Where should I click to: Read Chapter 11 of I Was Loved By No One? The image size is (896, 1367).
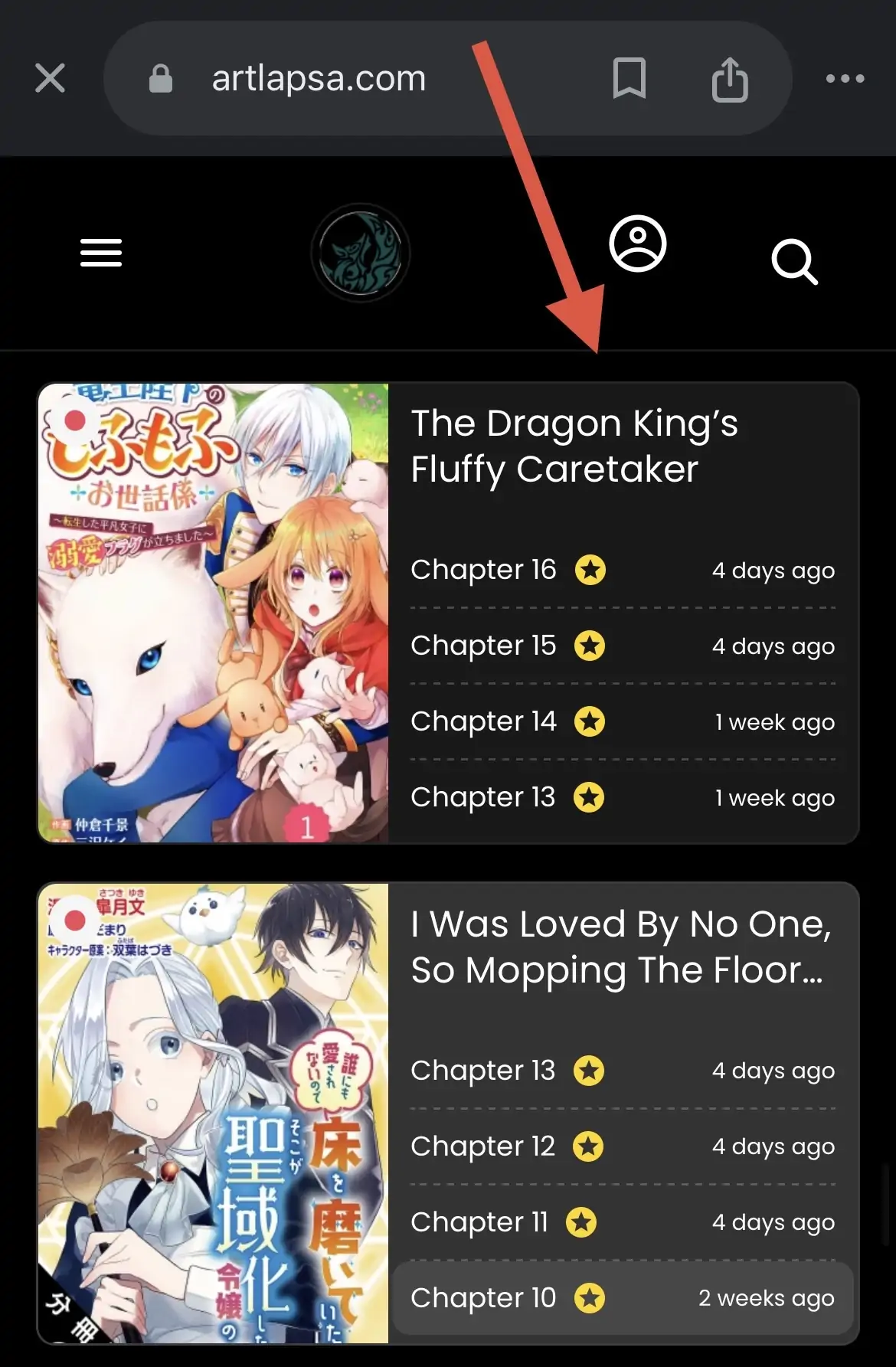(479, 1222)
